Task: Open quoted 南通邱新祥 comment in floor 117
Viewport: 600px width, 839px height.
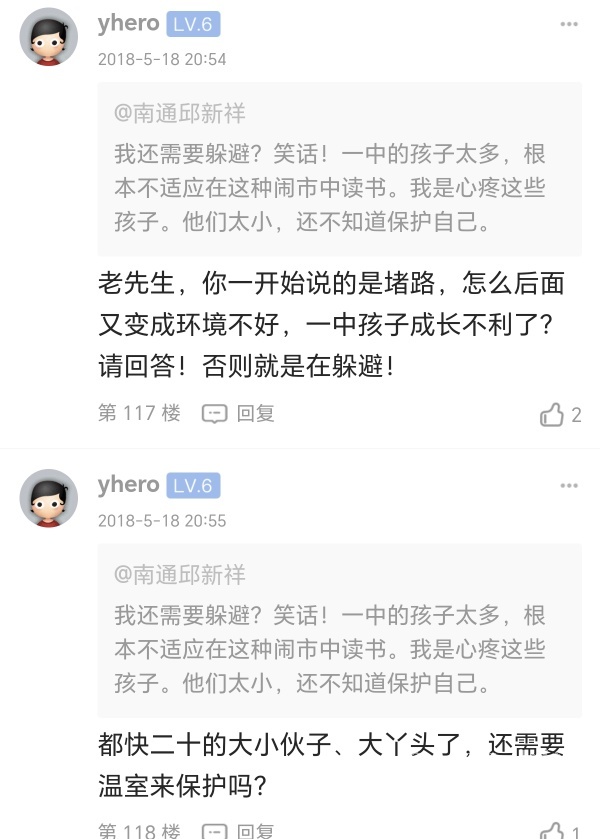Action: tap(339, 168)
